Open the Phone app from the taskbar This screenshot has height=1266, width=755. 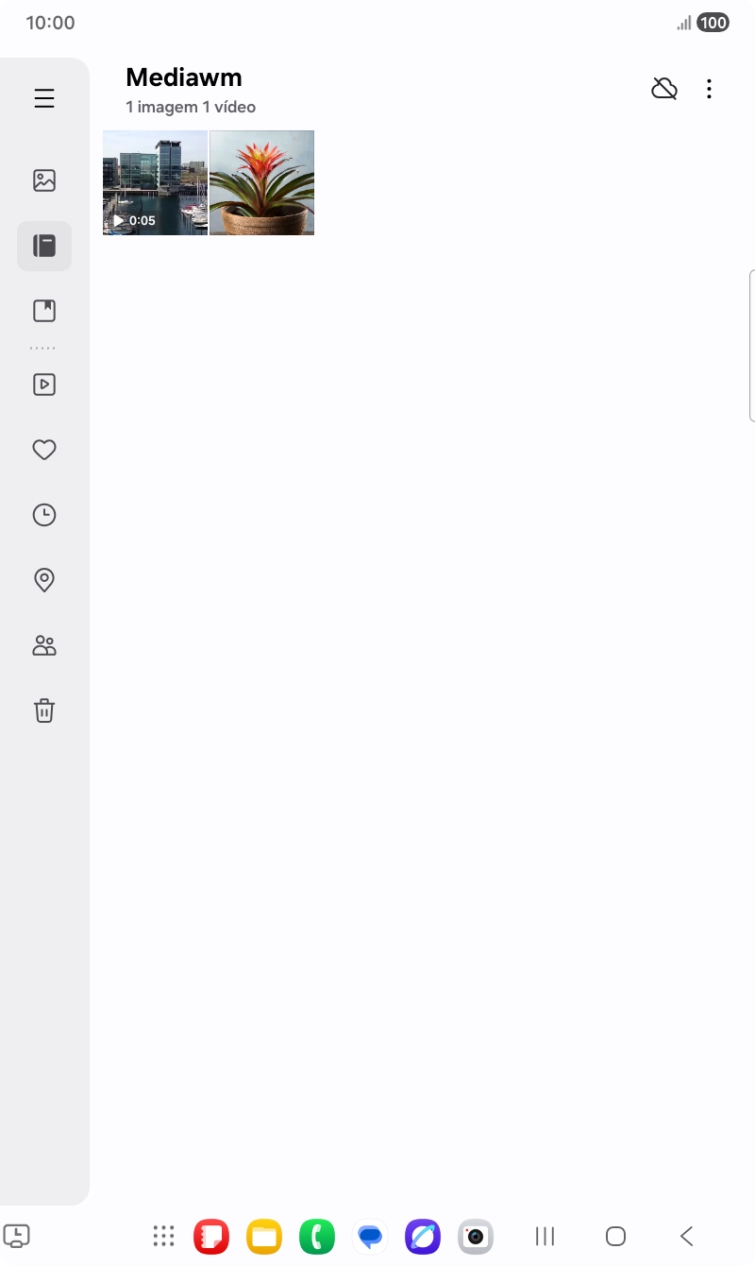click(315, 1237)
